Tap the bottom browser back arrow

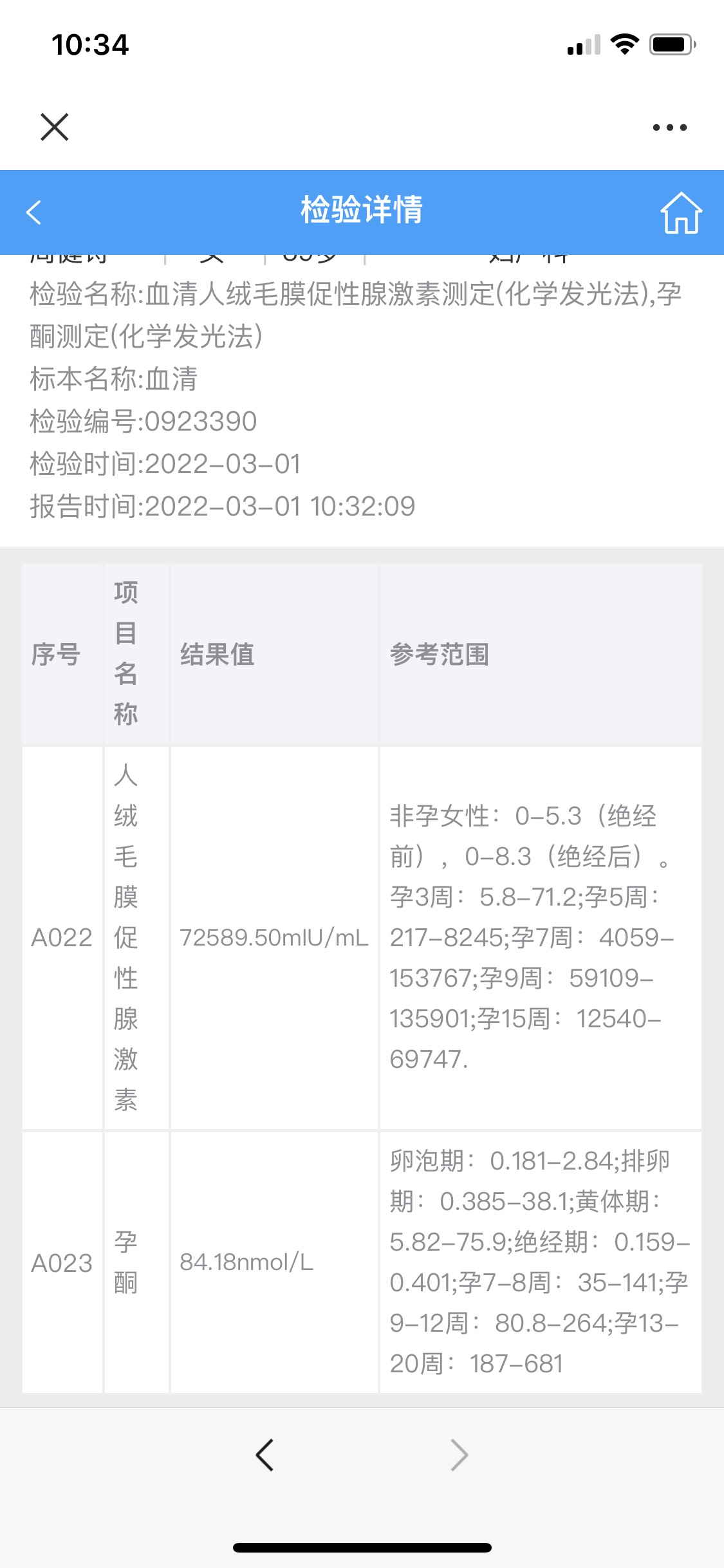[265, 1455]
